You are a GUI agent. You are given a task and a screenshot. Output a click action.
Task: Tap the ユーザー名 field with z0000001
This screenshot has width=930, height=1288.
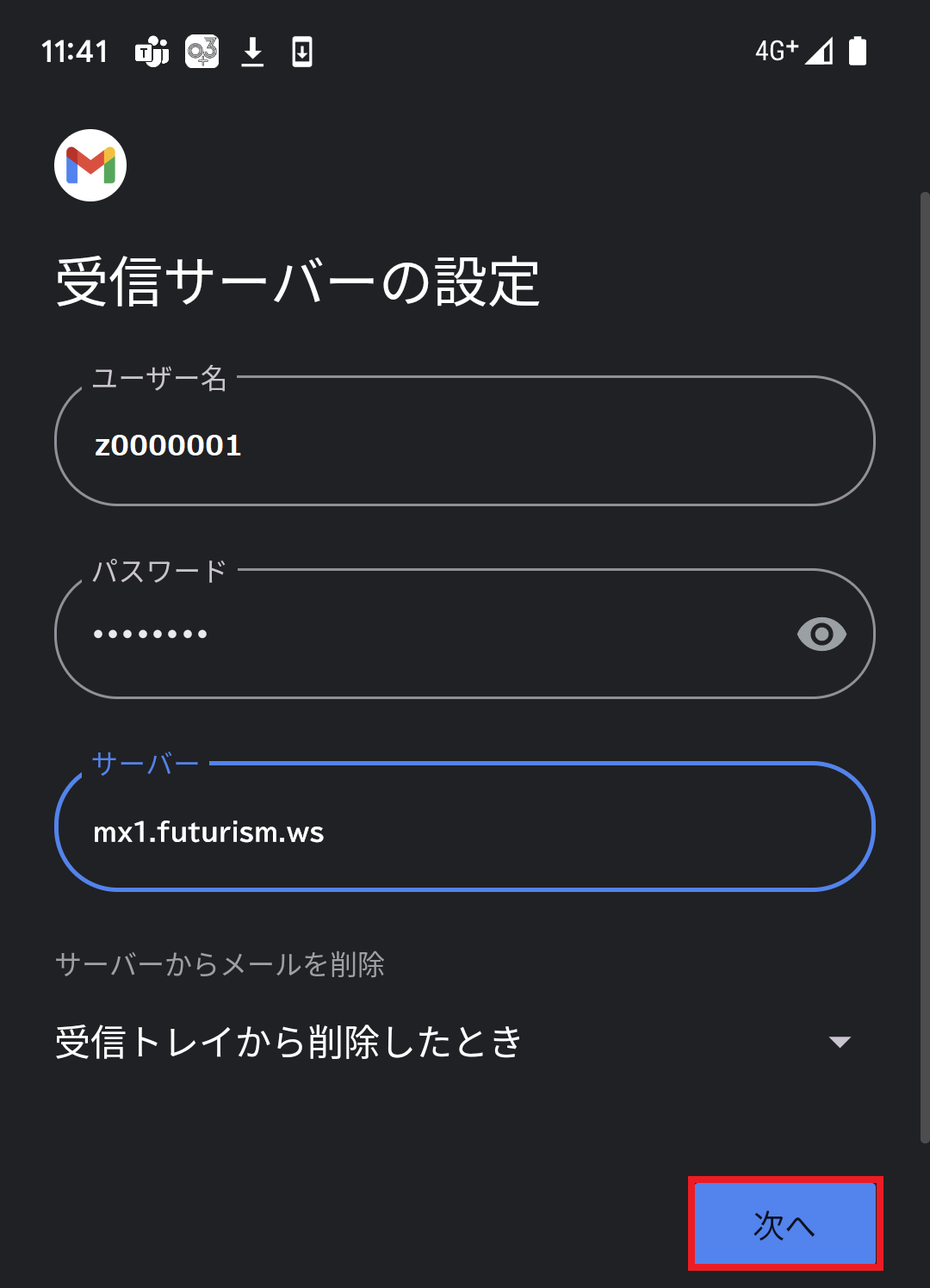tap(465, 441)
